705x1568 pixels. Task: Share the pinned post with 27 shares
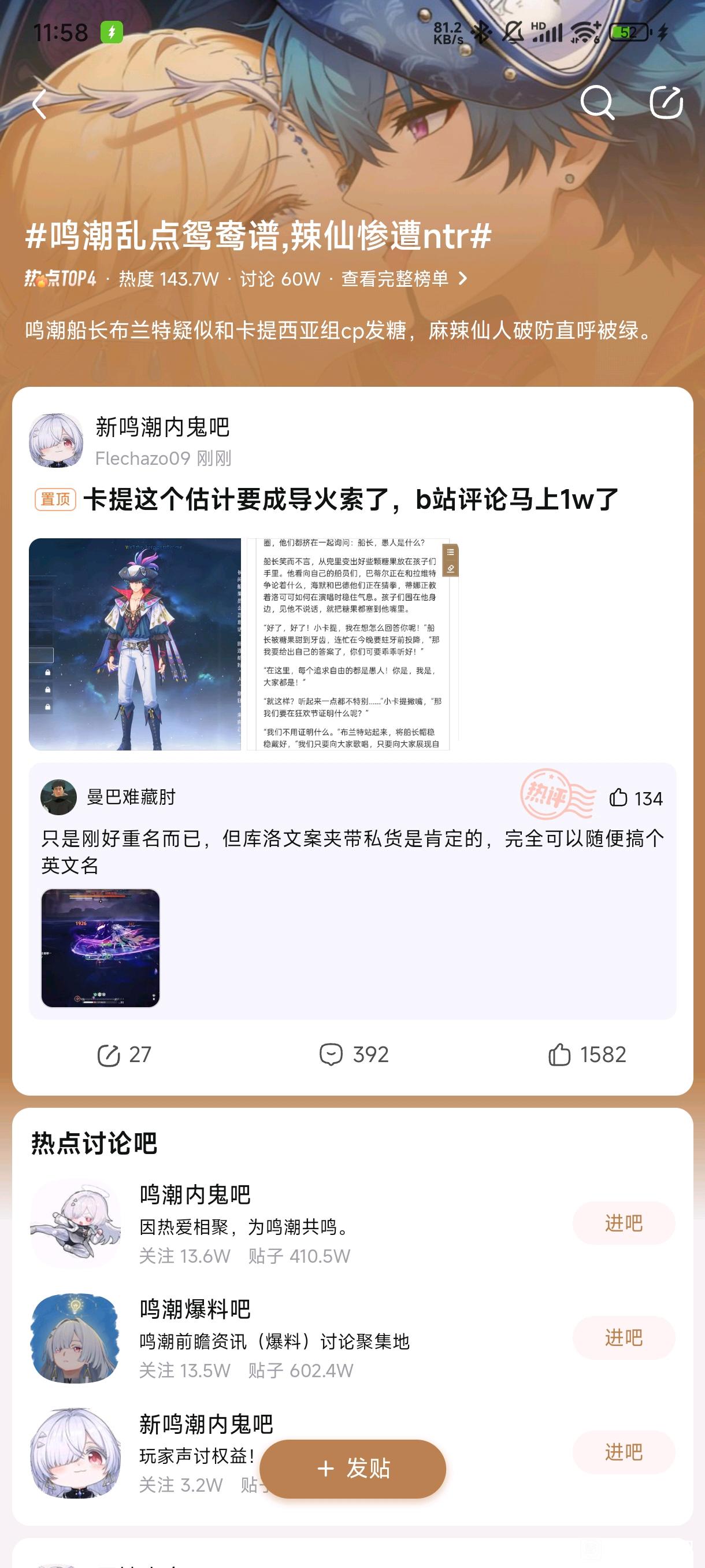point(124,1055)
